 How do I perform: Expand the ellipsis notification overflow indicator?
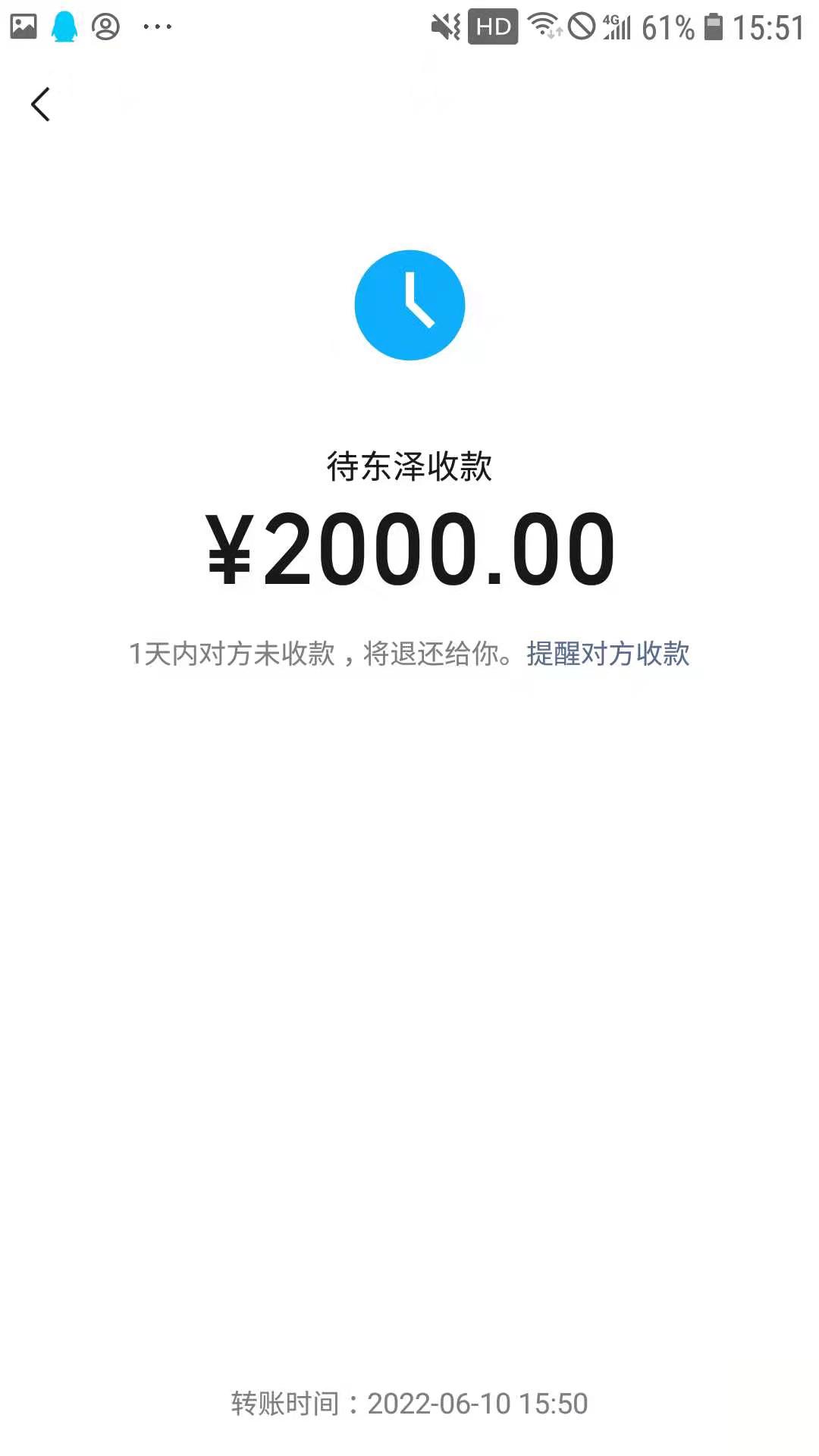point(157,25)
